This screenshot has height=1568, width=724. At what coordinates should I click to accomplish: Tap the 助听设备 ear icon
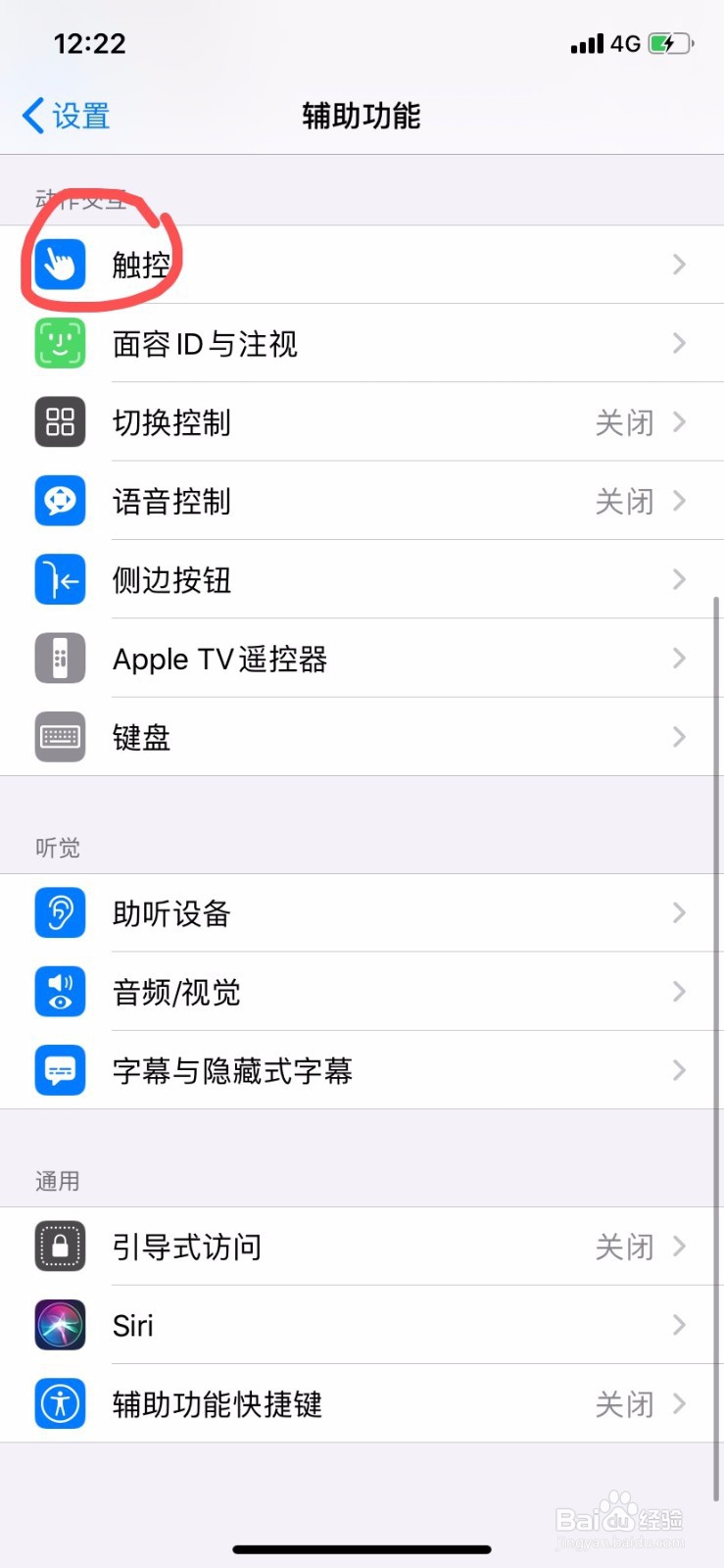(60, 912)
